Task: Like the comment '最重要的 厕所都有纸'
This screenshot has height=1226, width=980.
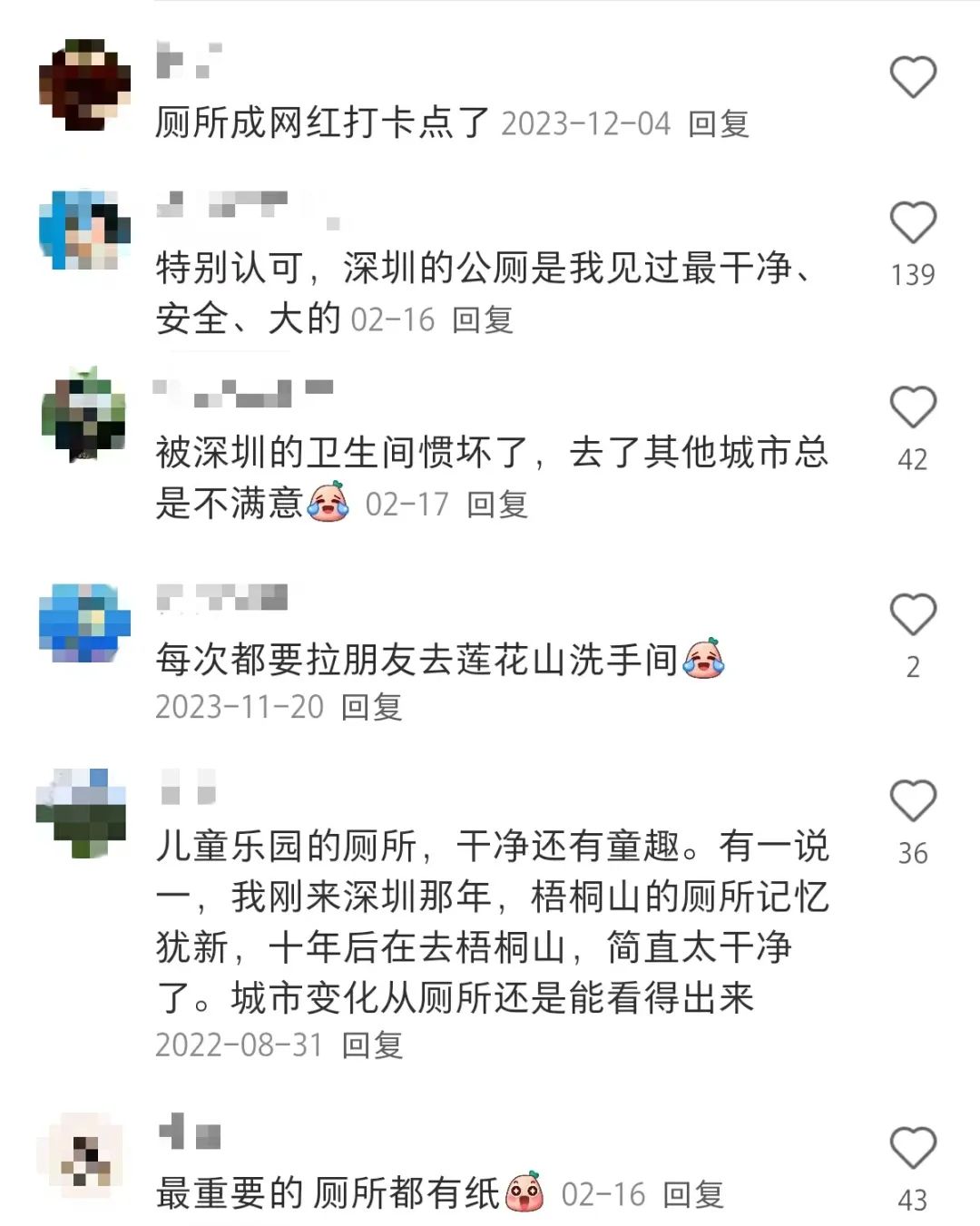Action: coord(912,1148)
